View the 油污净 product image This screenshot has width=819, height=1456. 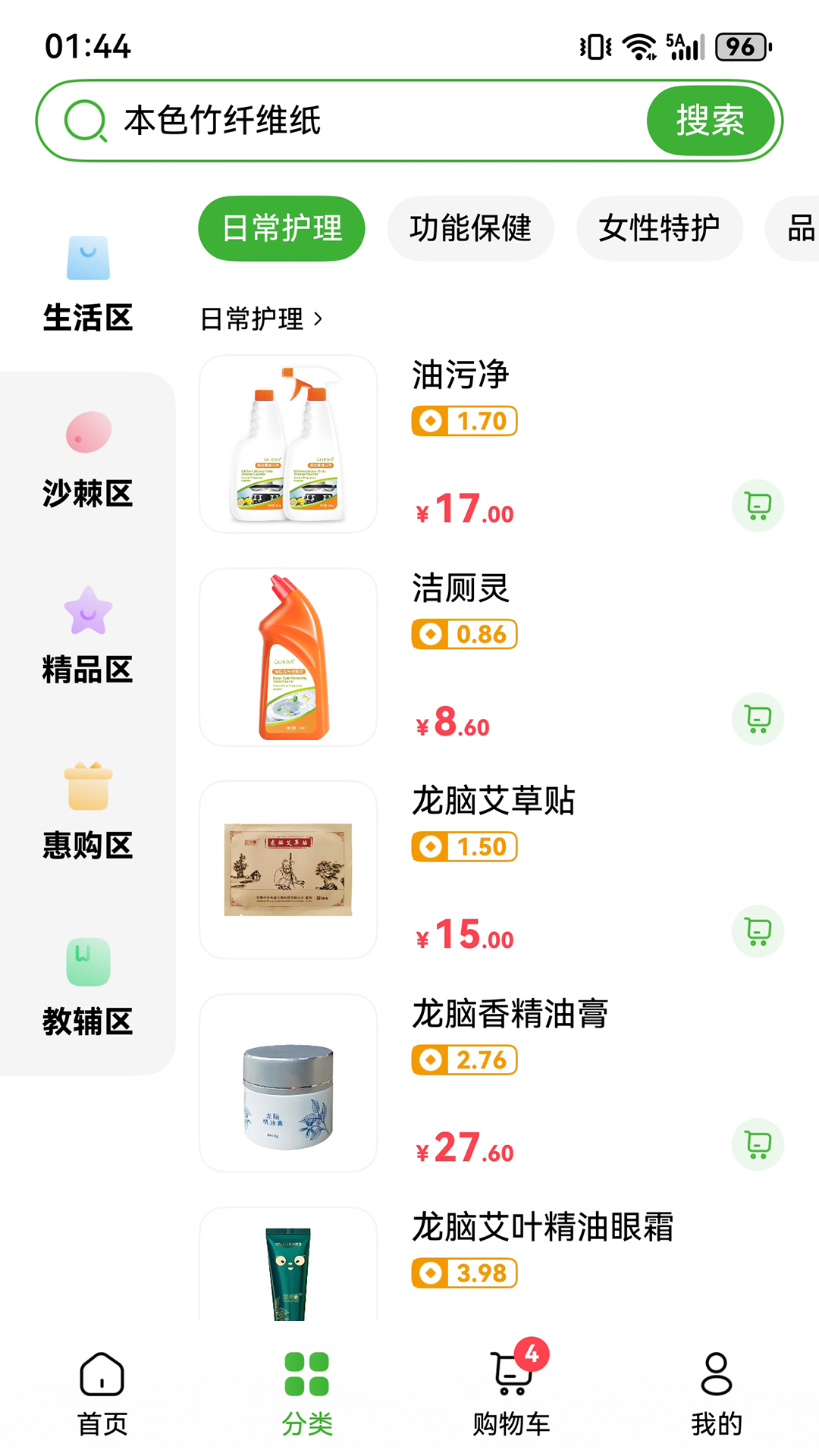click(x=288, y=444)
